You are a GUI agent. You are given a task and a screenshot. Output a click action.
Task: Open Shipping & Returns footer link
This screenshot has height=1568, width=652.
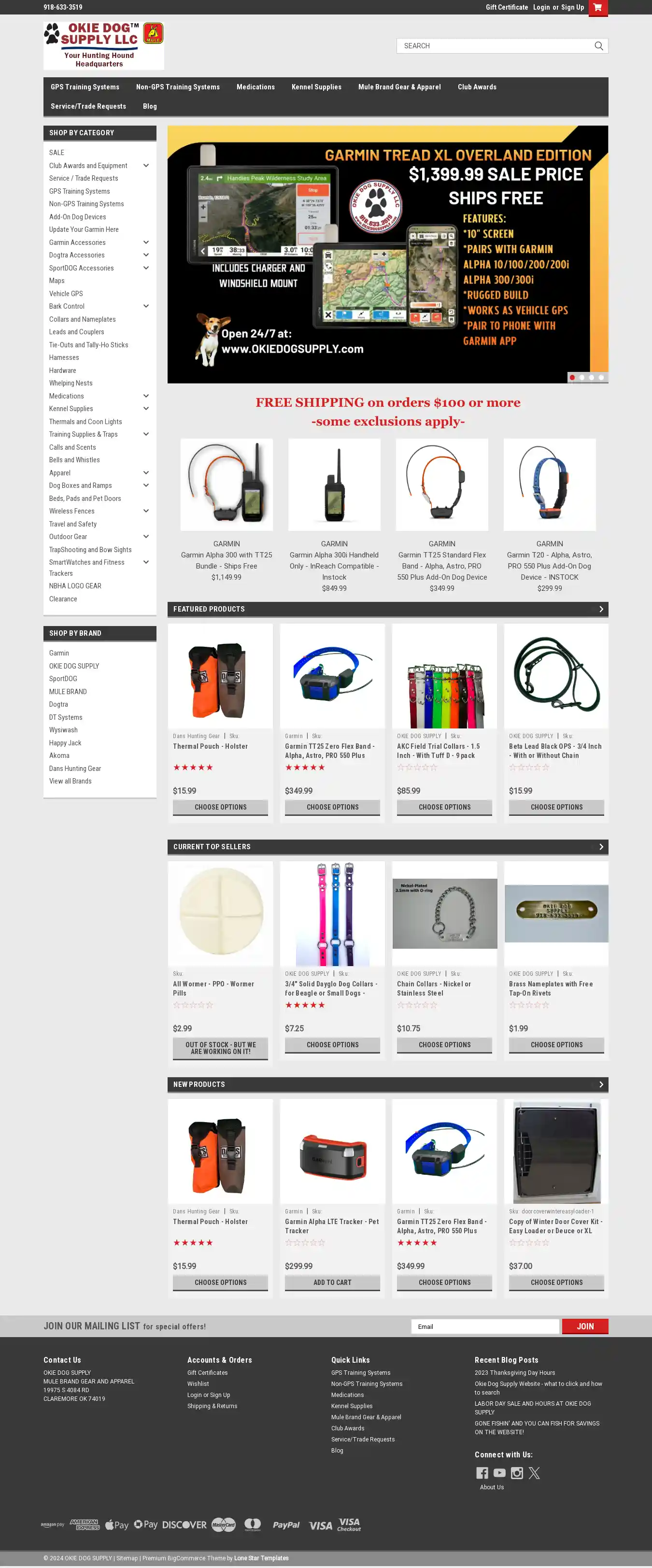tap(213, 1406)
